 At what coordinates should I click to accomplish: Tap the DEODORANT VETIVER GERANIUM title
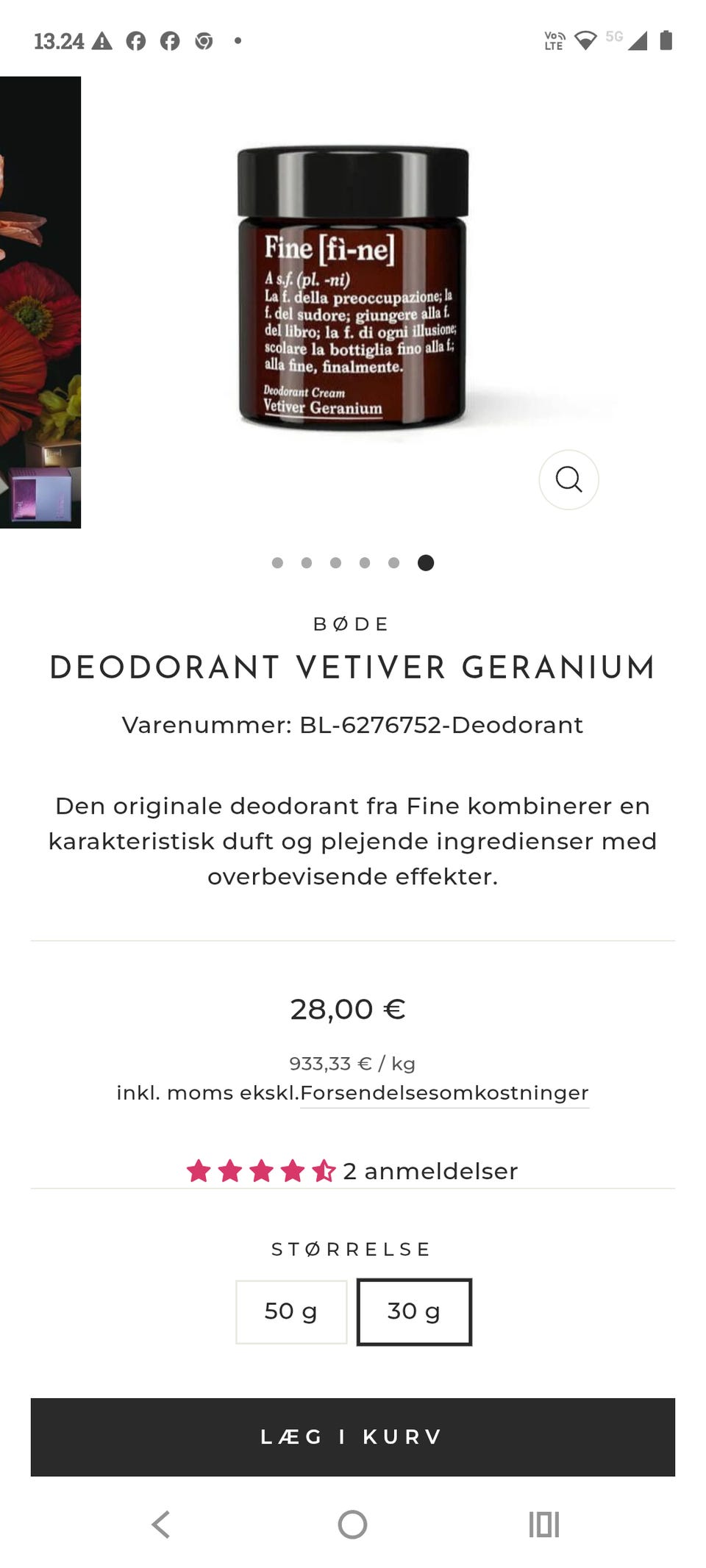352,667
